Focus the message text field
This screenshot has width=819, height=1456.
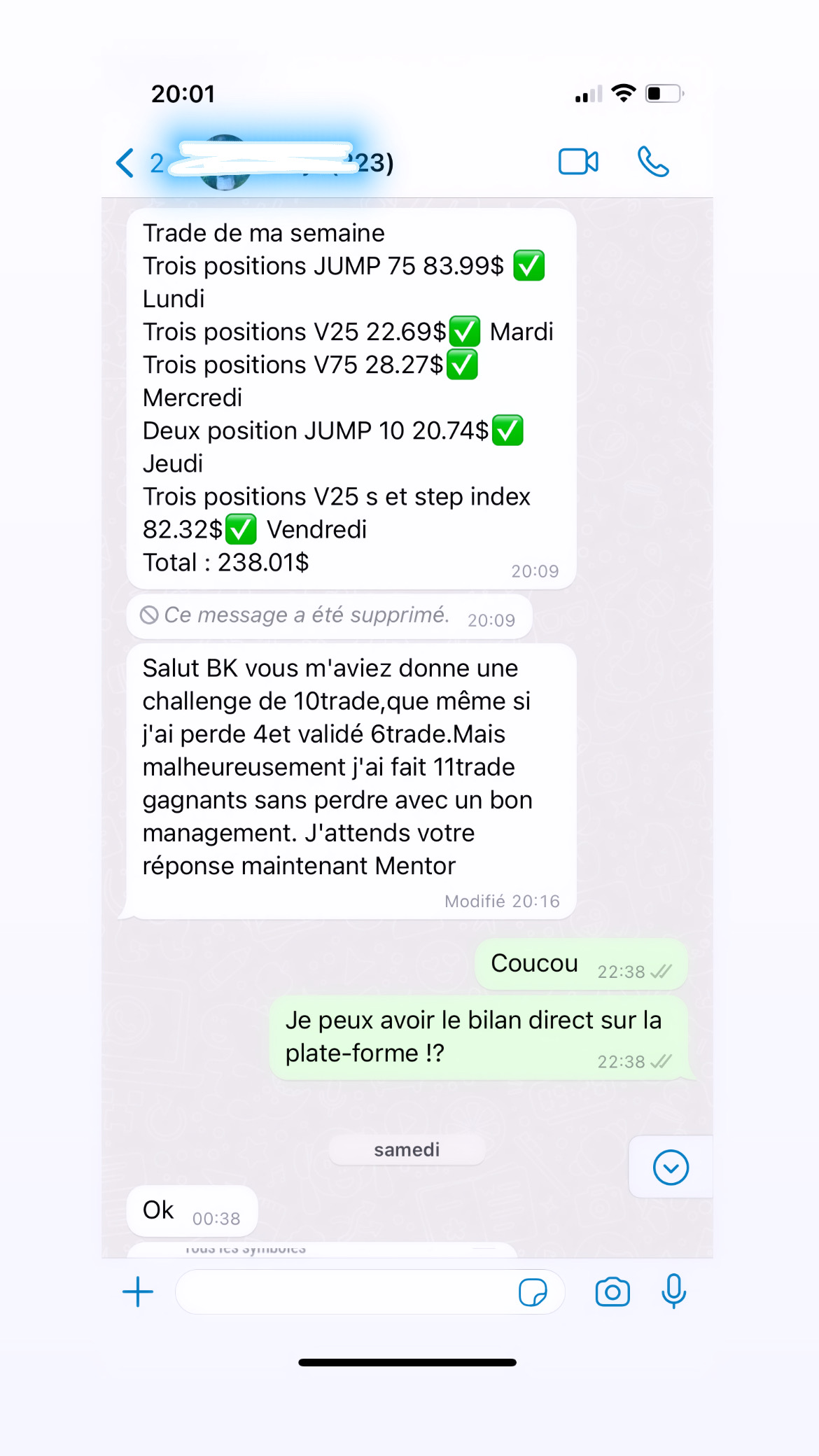(343, 1292)
